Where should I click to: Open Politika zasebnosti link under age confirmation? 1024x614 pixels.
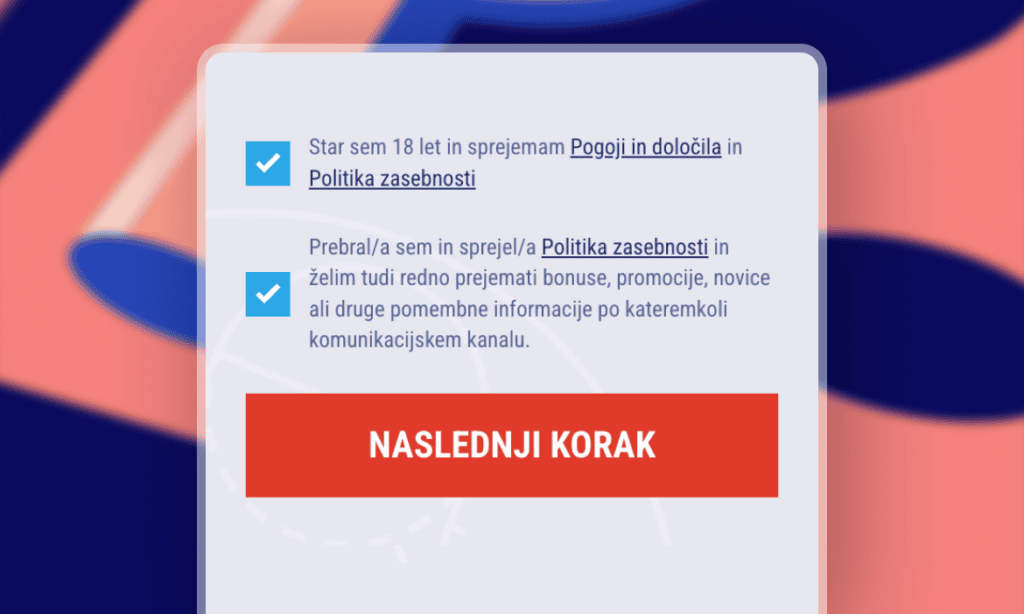[x=392, y=179]
